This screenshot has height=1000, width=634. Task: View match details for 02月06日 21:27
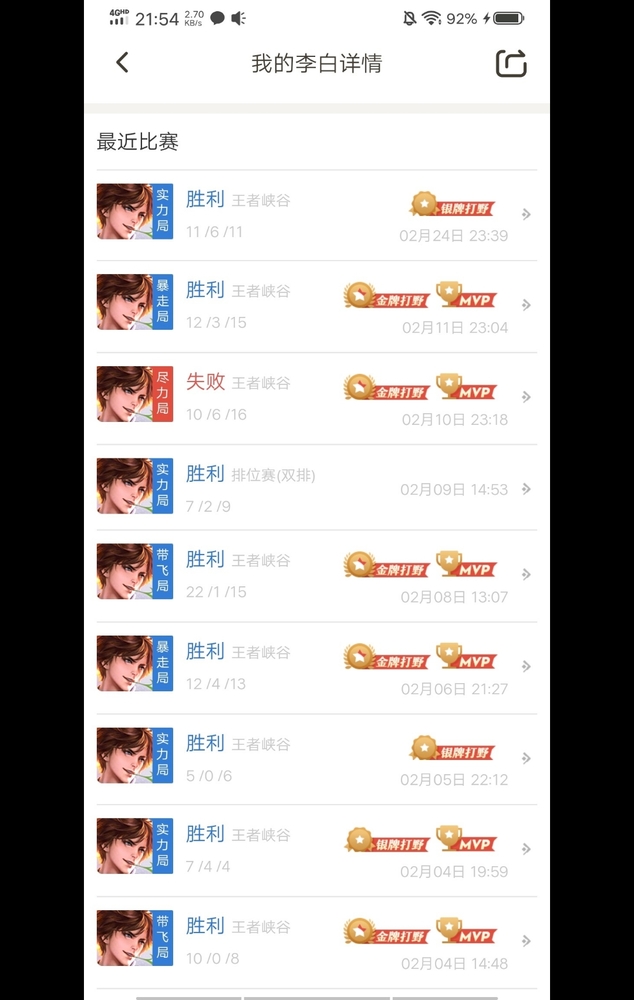click(x=316, y=667)
